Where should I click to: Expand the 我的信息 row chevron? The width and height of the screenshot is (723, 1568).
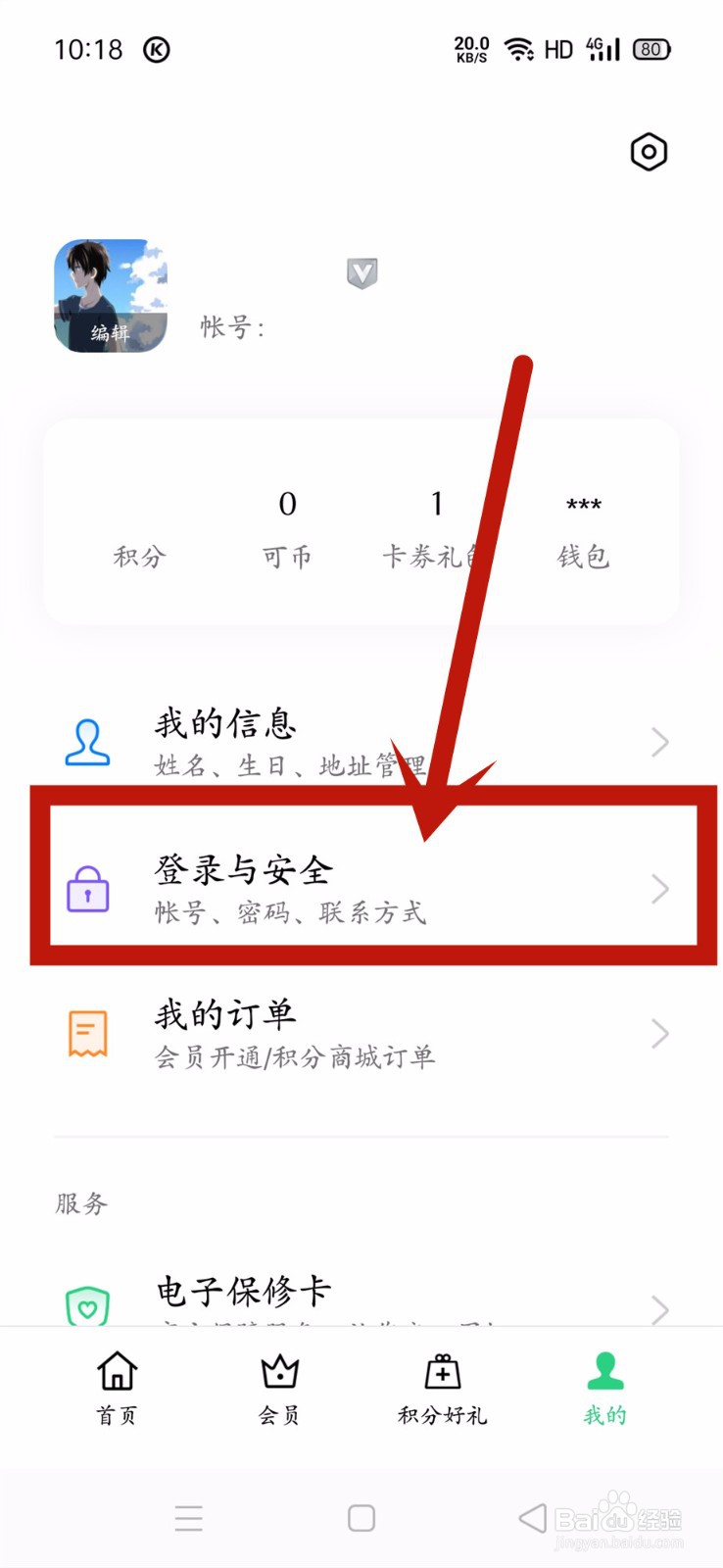658,742
